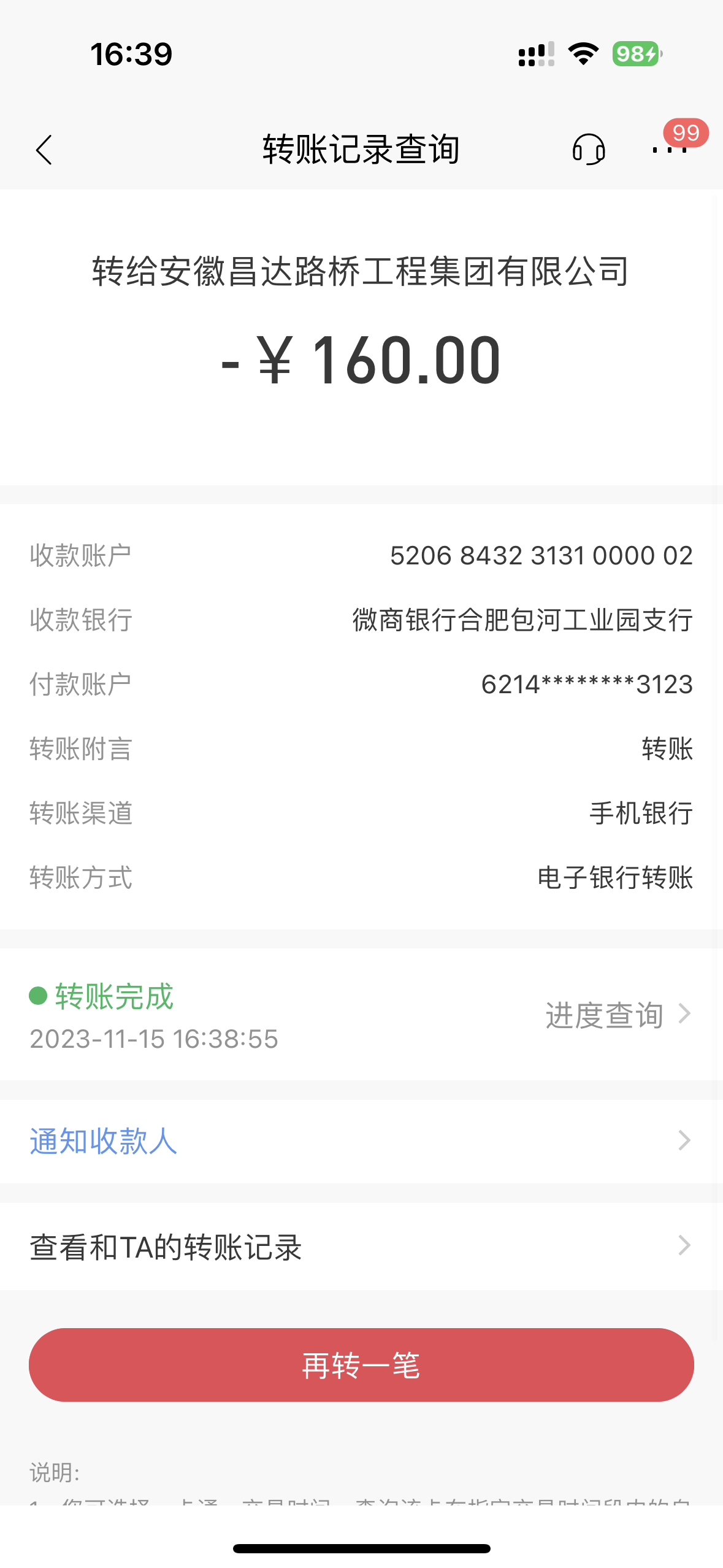Open 进度查询 progress inquiry

[x=617, y=1015]
